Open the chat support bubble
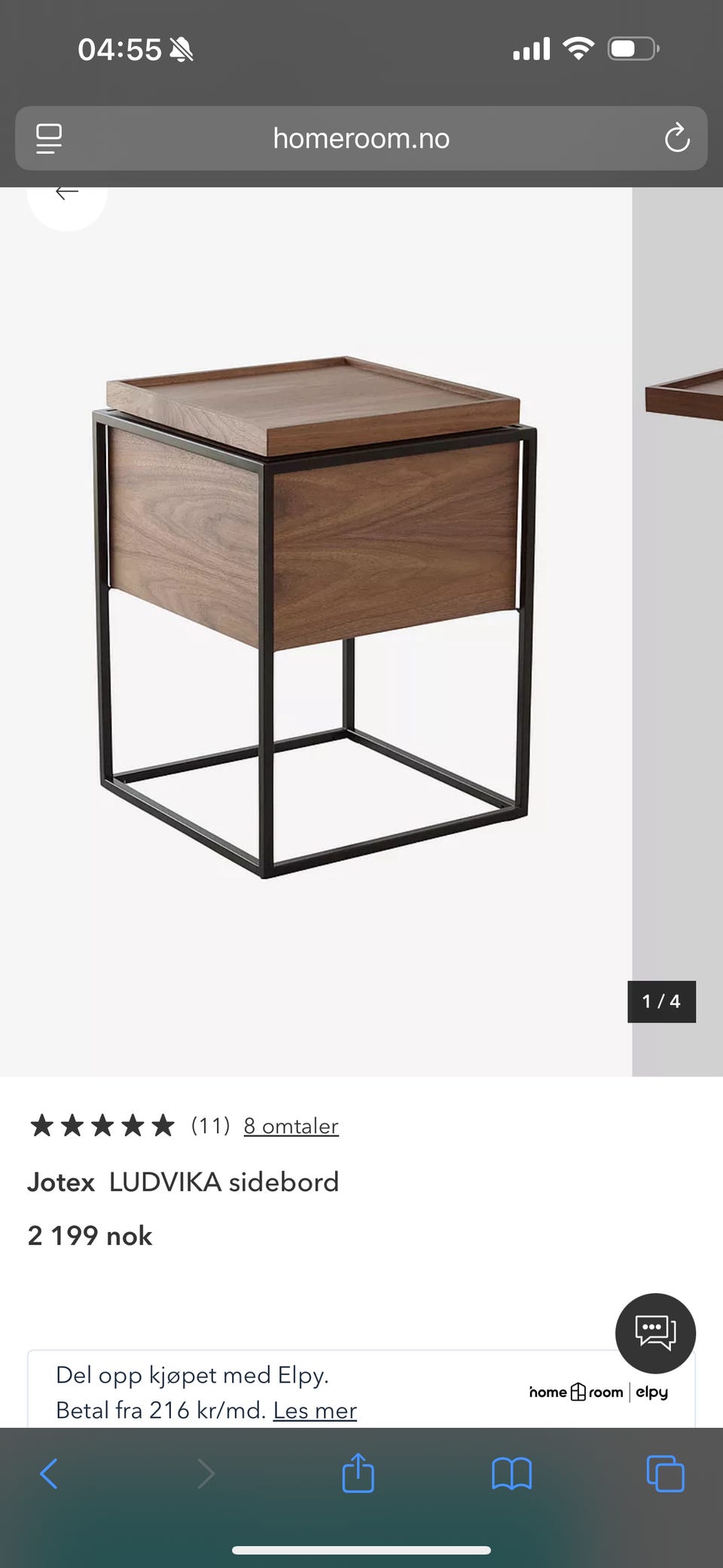The width and height of the screenshot is (723, 1568). click(654, 1332)
